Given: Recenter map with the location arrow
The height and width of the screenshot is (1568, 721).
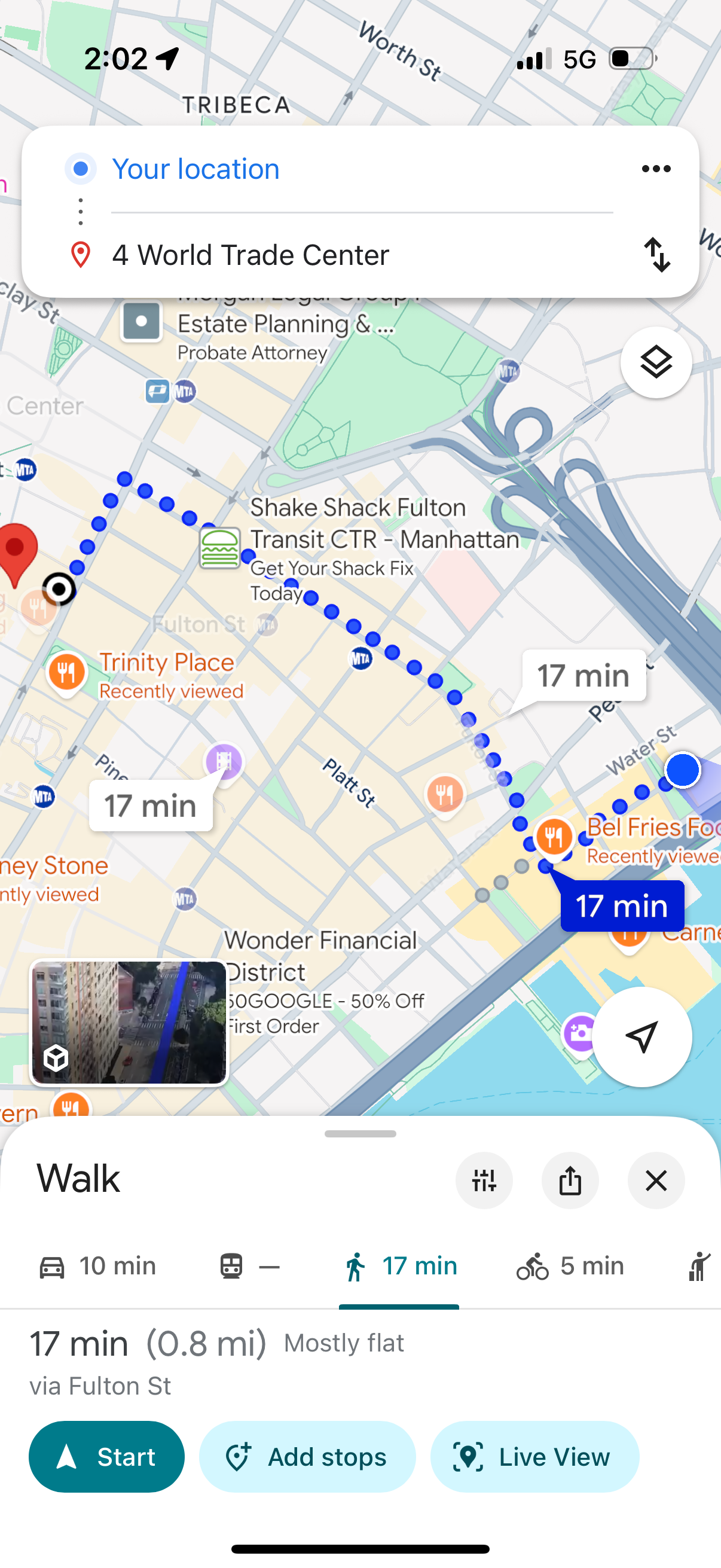Looking at the screenshot, I should 643,1038.
